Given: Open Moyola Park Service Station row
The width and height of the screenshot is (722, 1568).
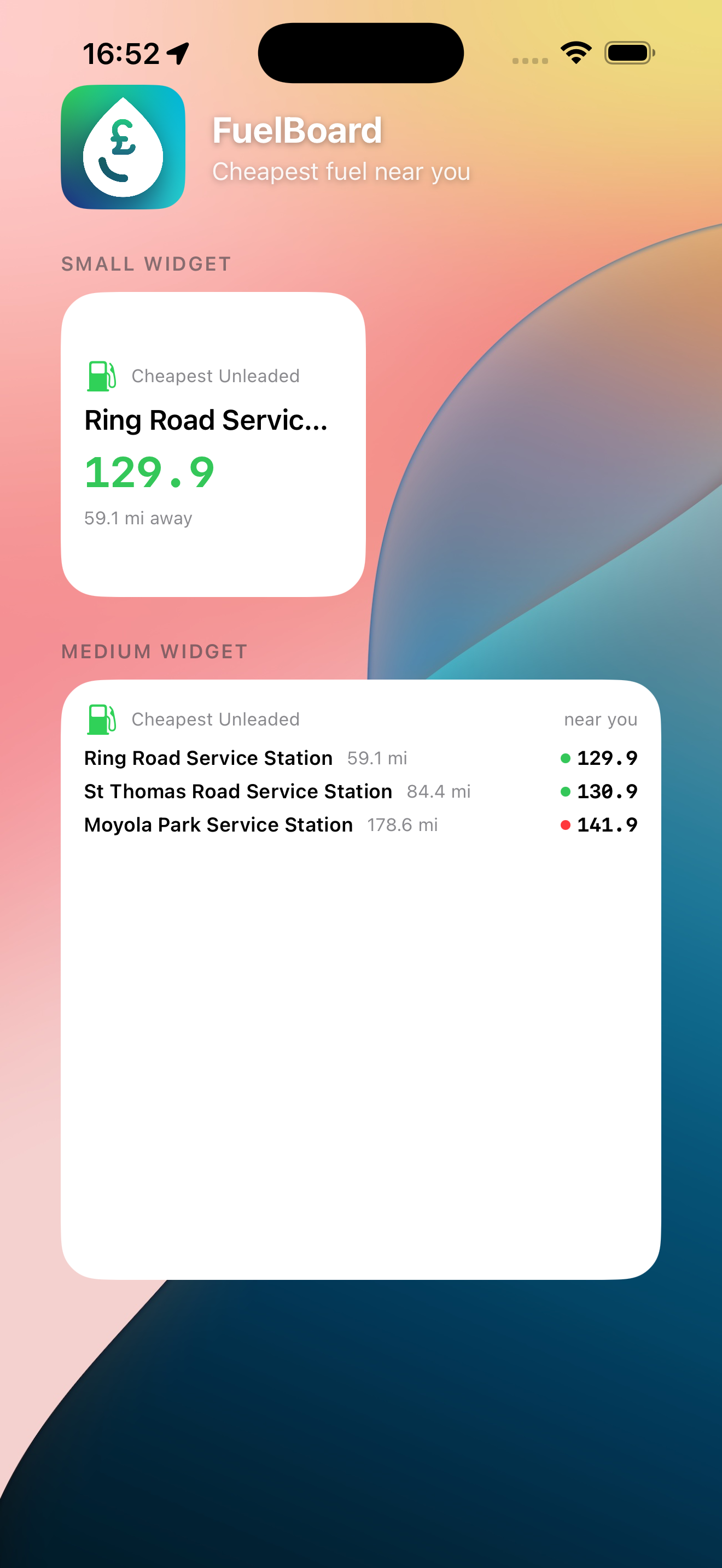Looking at the screenshot, I should 360,825.
